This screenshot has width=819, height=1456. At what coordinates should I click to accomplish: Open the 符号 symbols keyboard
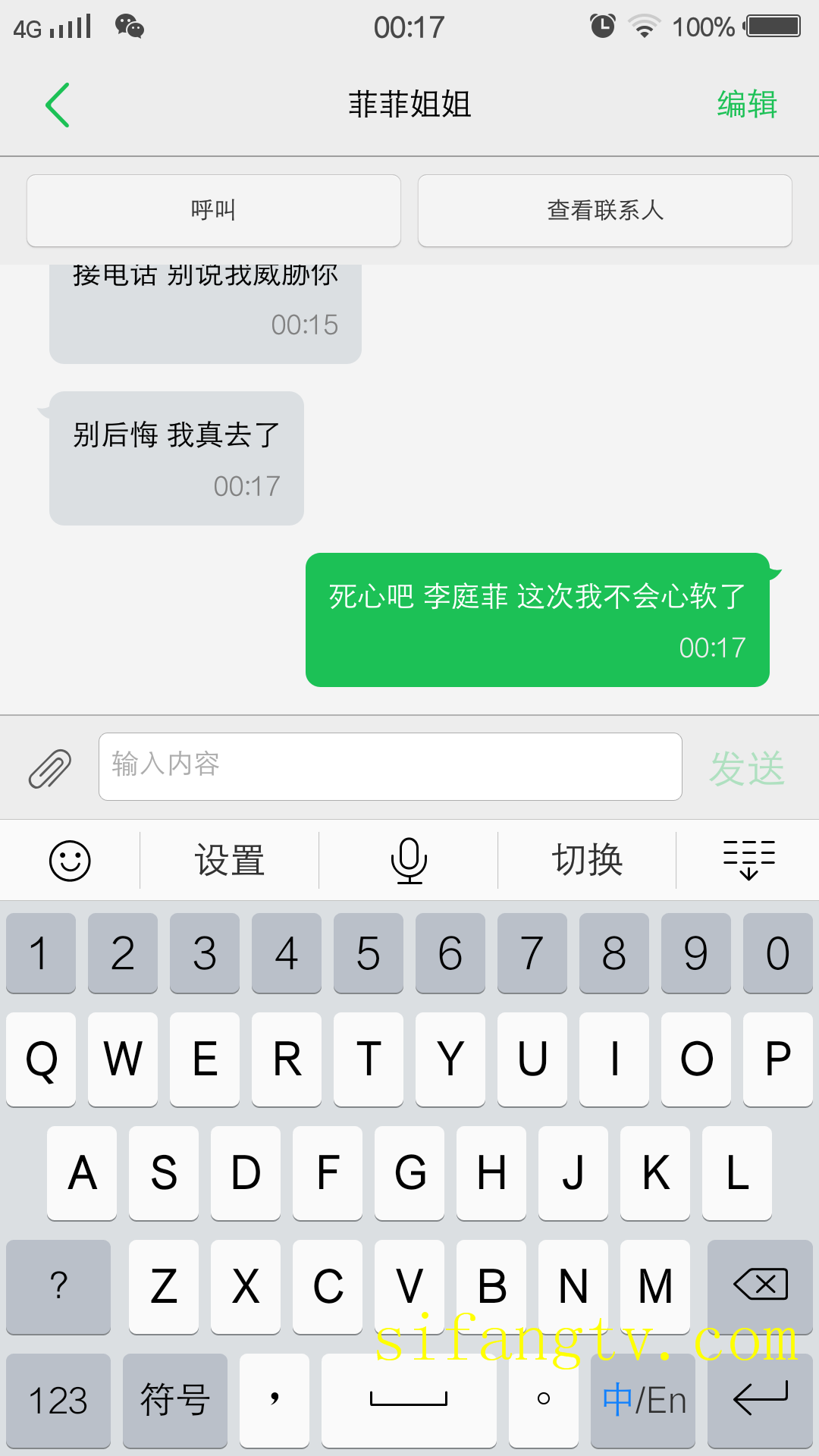coord(174,1400)
